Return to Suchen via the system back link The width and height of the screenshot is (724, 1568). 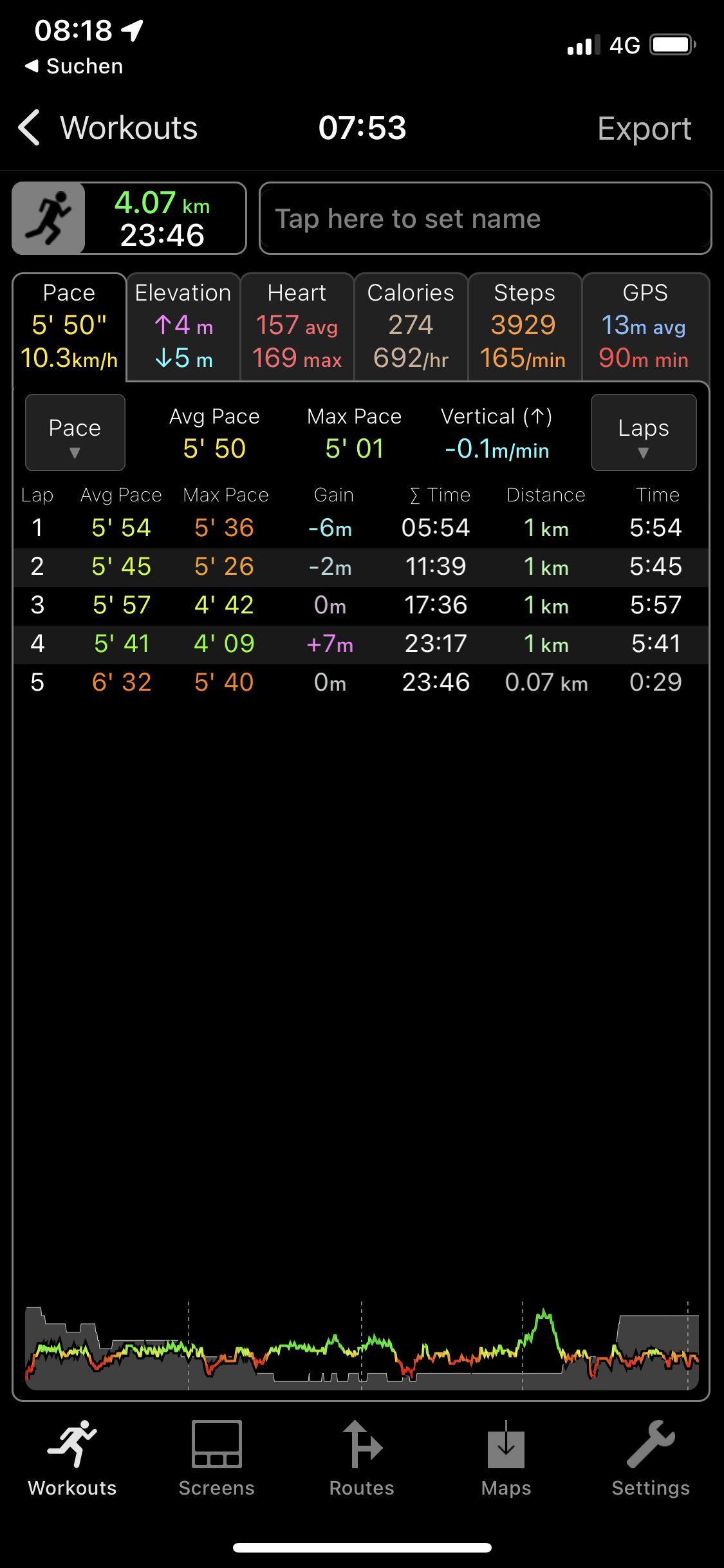pos(73,66)
